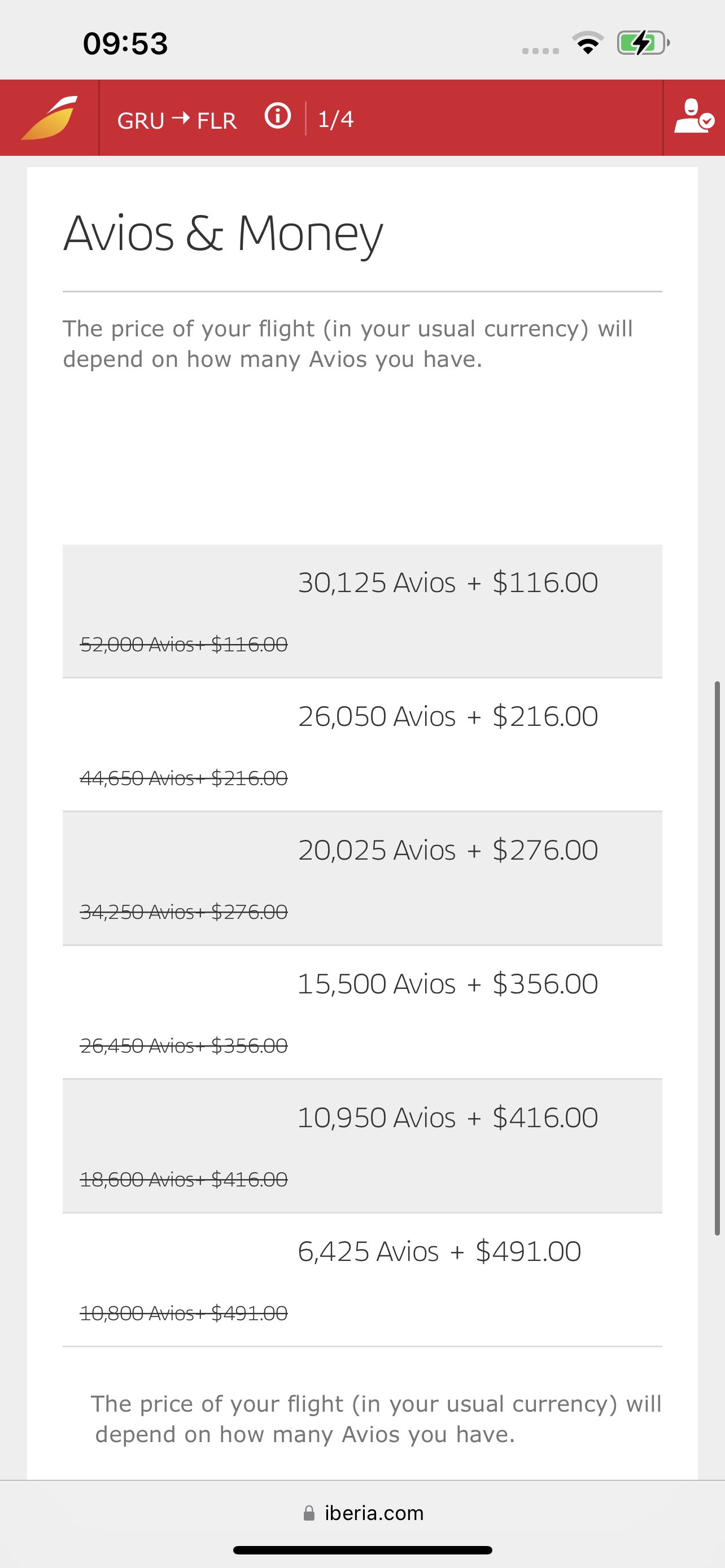The image size is (725, 1568).
Task: Open the Iberia logo home link
Action: point(49,117)
